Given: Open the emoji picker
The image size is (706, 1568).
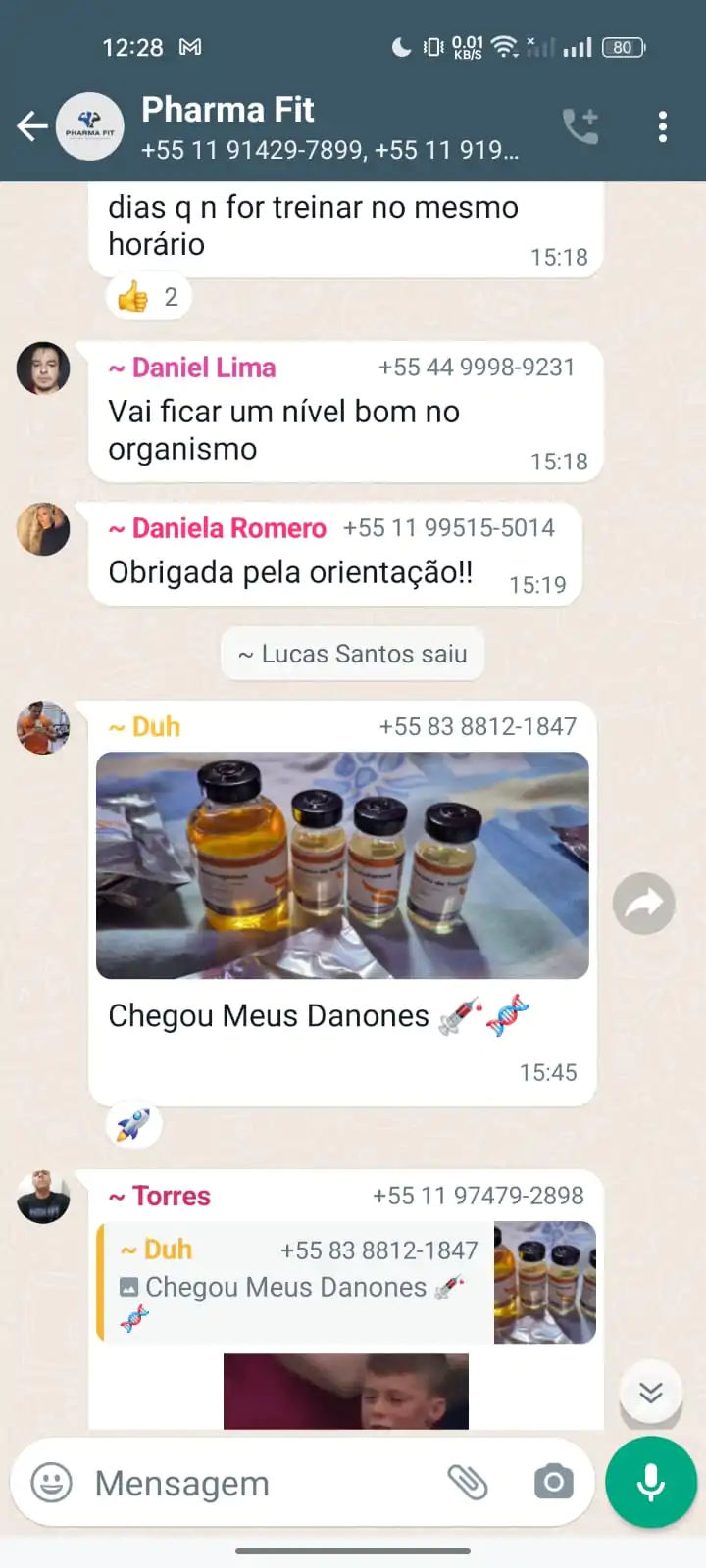Looking at the screenshot, I should [x=52, y=1483].
